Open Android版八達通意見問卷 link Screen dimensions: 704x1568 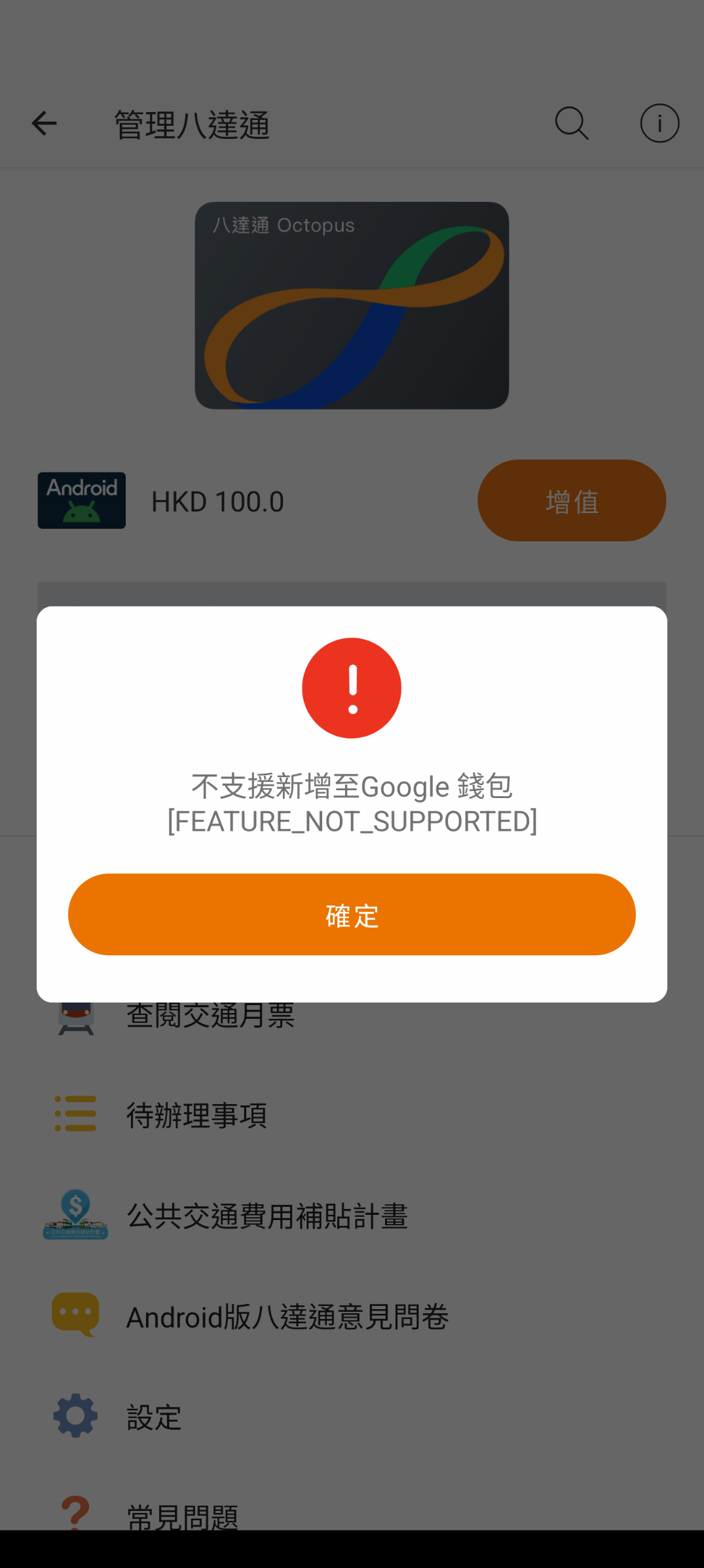(287, 1316)
